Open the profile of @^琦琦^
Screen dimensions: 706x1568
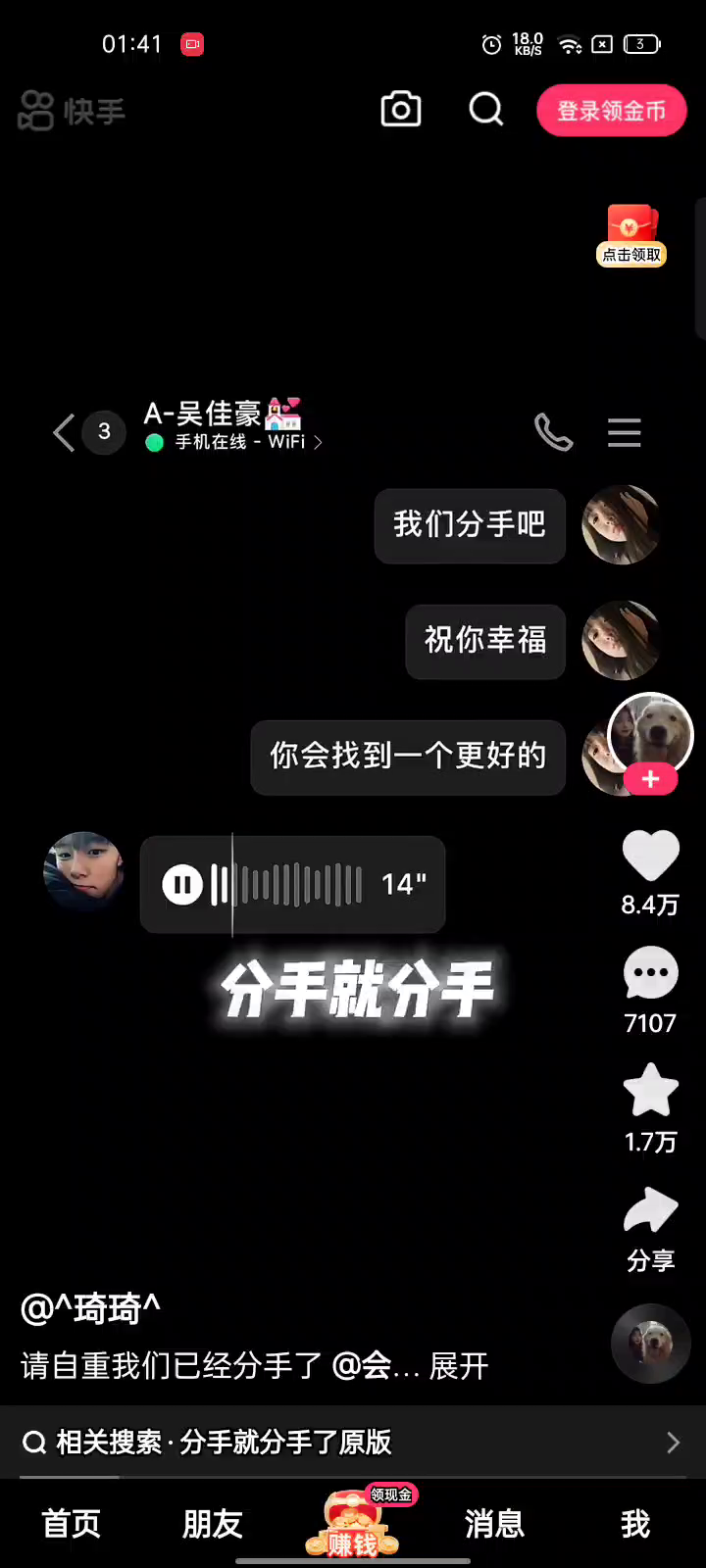90,1308
